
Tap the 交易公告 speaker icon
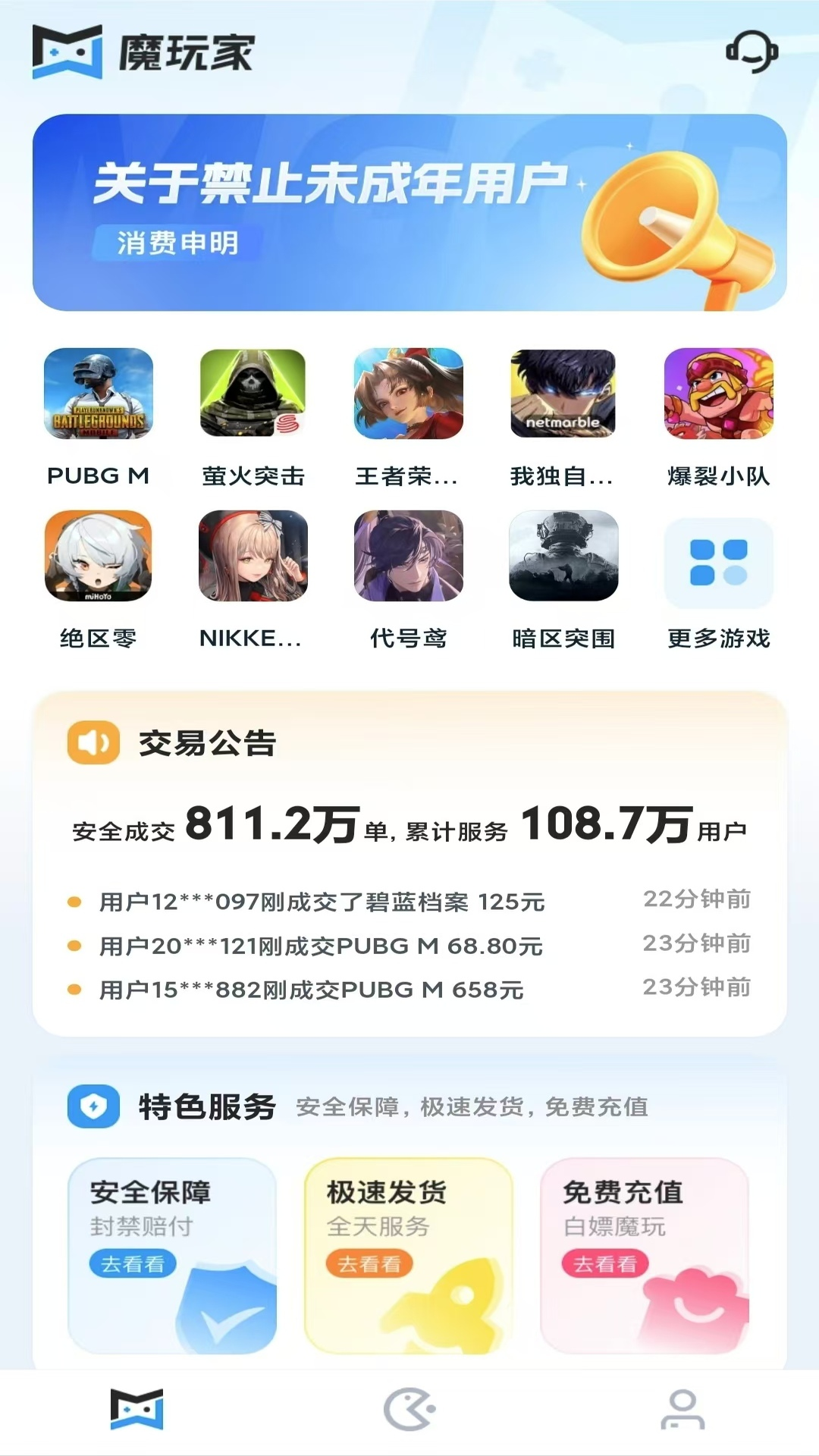click(x=92, y=745)
